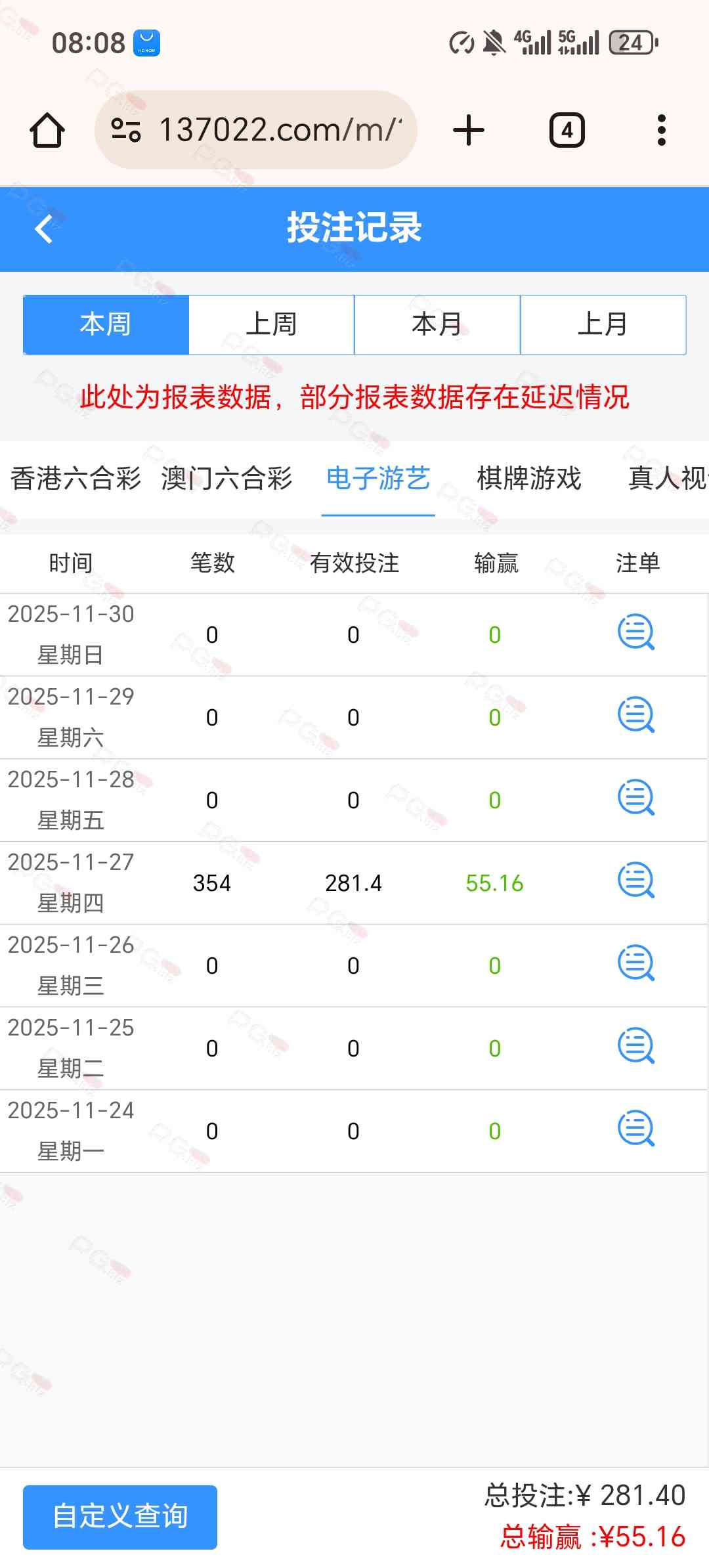This screenshot has width=709, height=1568.
Task: Switch to the 本月 period
Action: (x=437, y=325)
